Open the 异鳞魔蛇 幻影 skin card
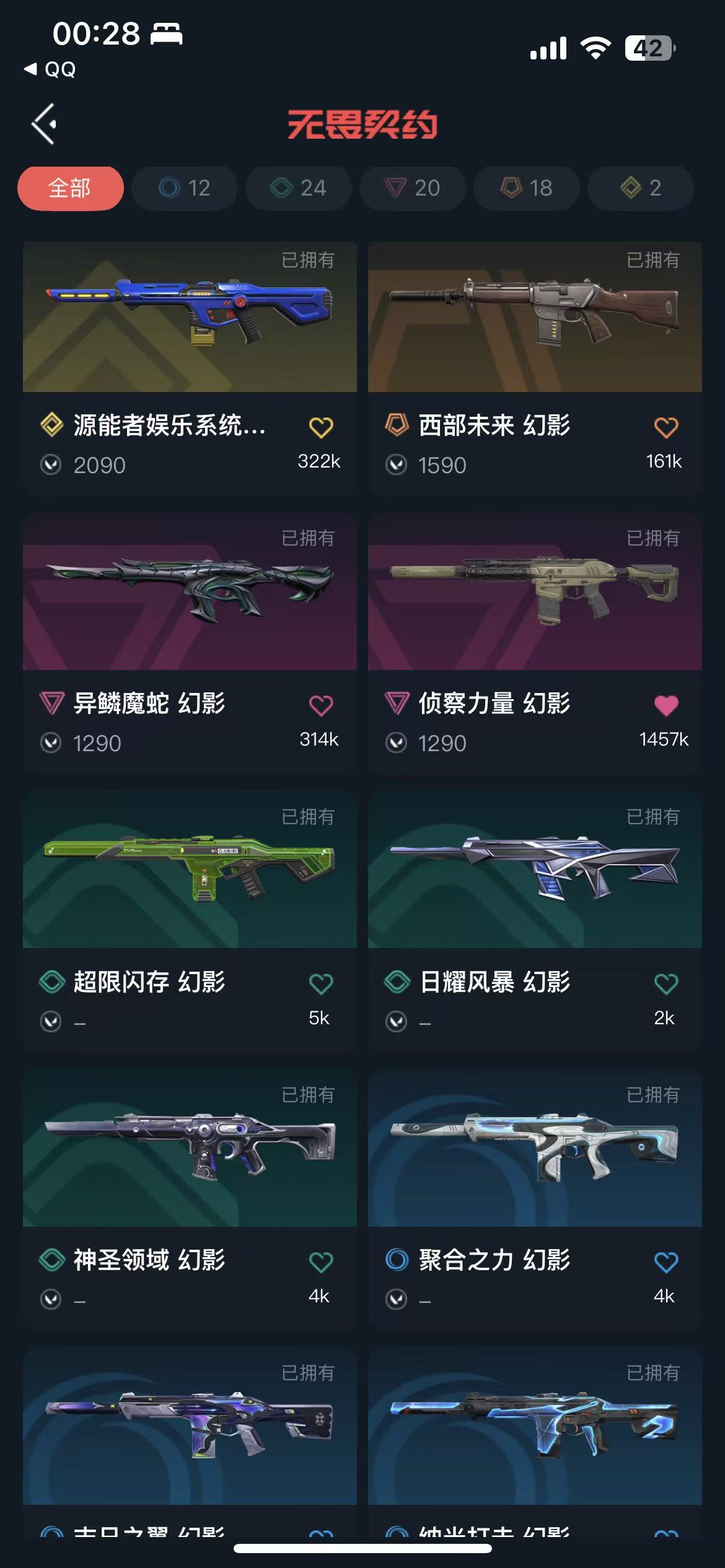 point(190,644)
